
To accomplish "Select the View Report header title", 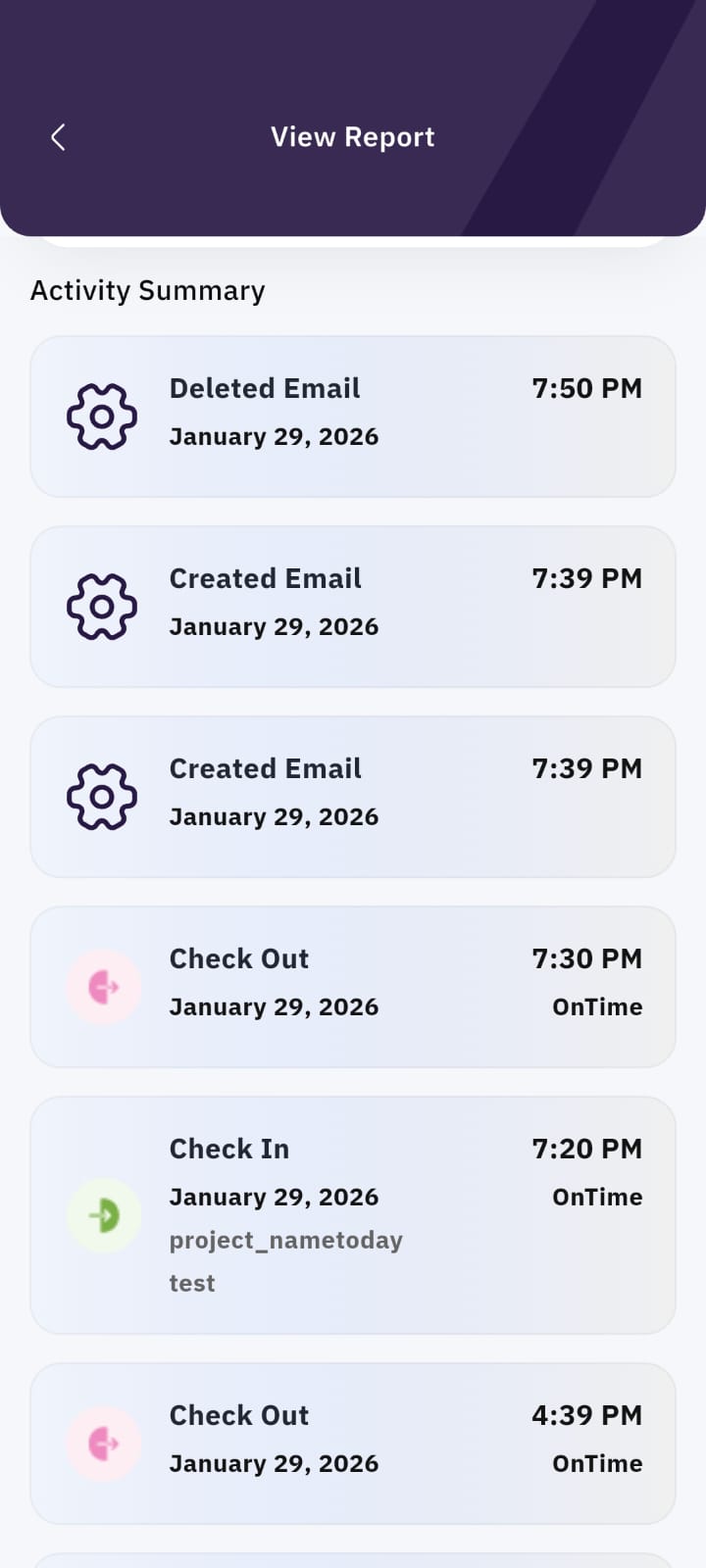I will point(351,136).
